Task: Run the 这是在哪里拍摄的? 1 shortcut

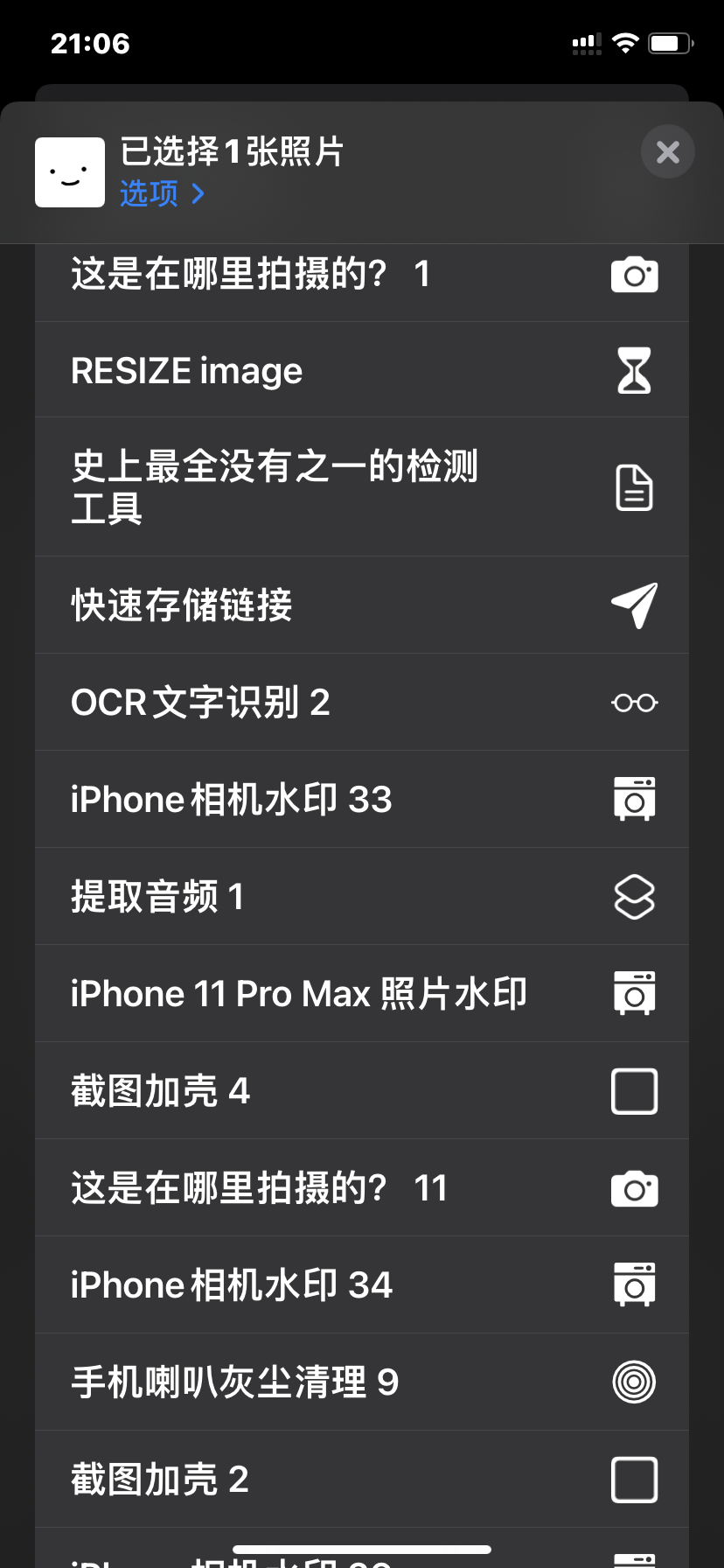Action: coord(361,275)
